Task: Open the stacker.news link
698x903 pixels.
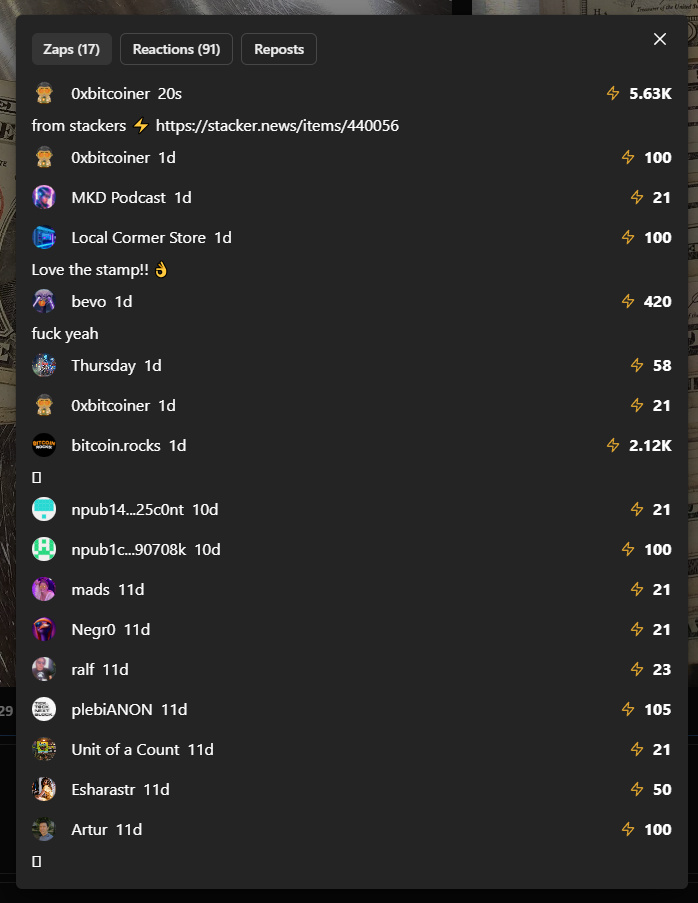Action: (x=277, y=125)
